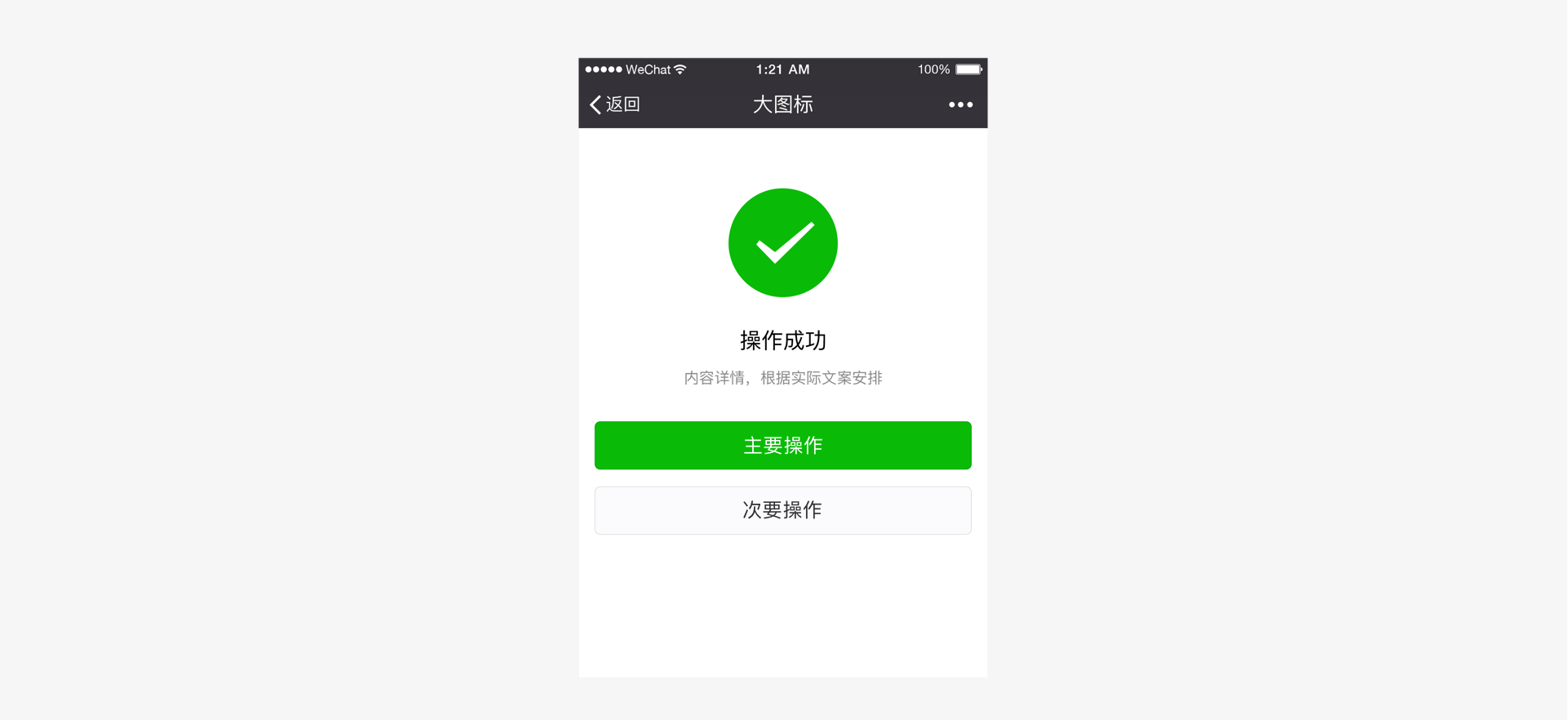Open the three-dot more menu

point(960,104)
